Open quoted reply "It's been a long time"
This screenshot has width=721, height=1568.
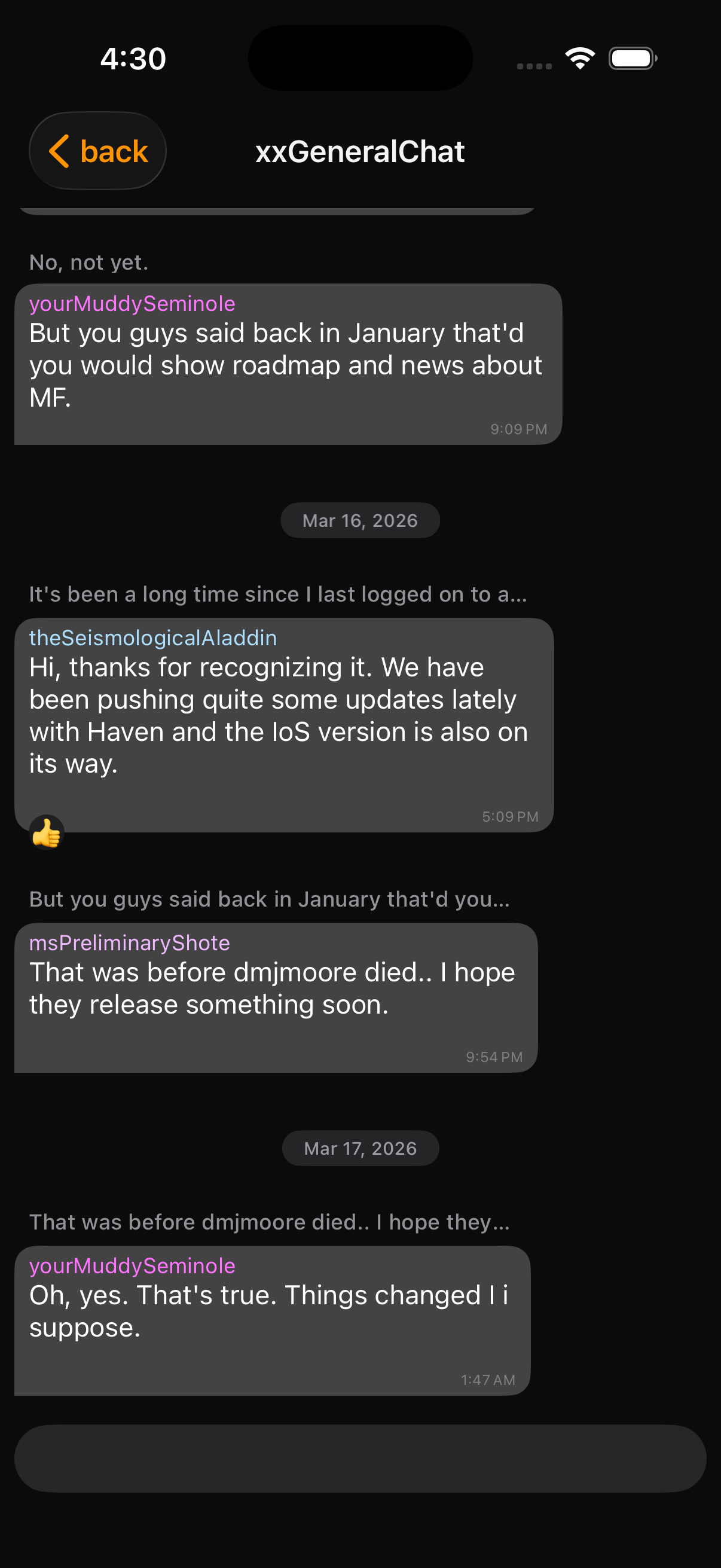point(277,594)
